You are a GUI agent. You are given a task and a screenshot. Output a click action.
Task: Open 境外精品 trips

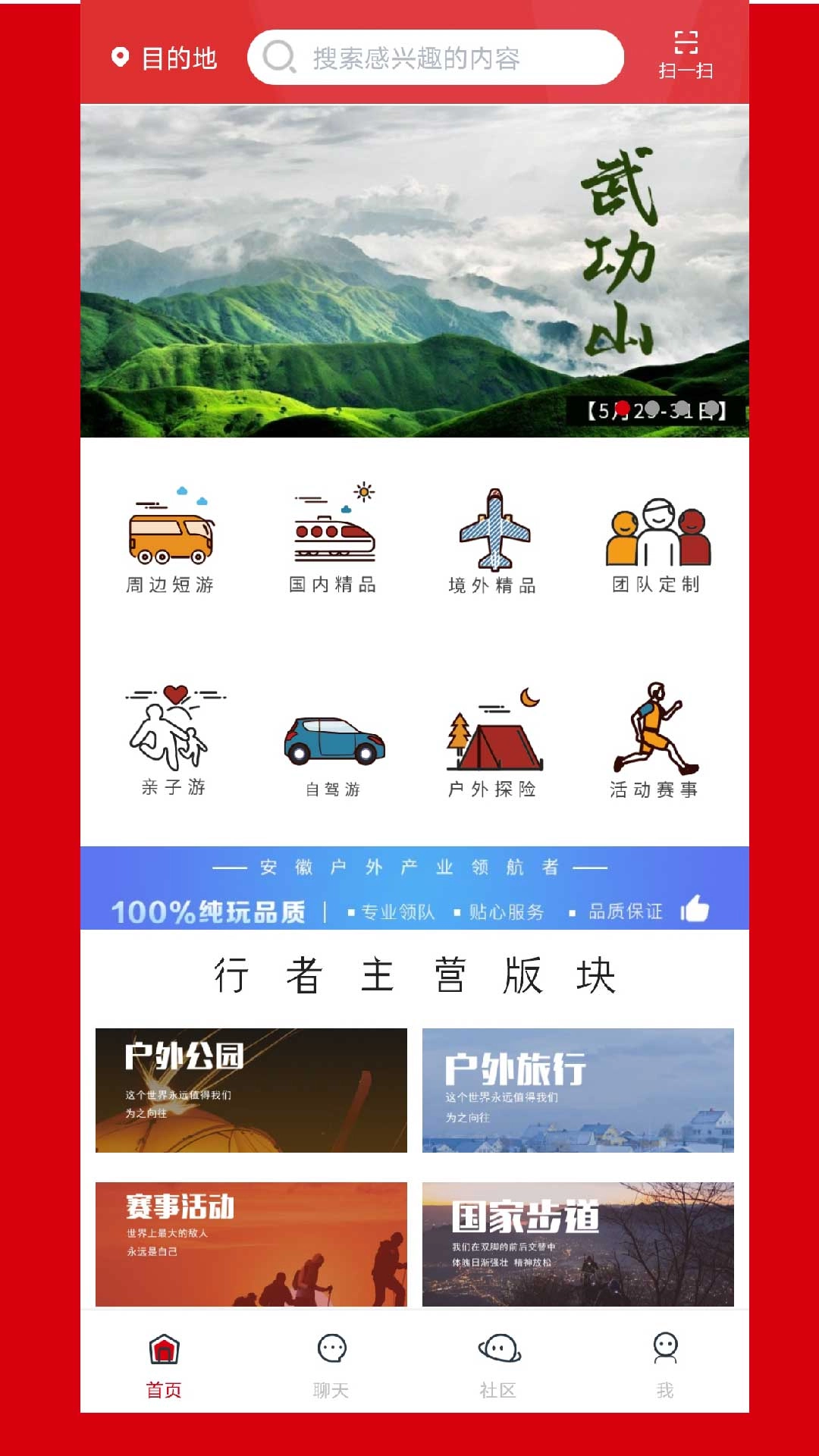click(x=494, y=540)
